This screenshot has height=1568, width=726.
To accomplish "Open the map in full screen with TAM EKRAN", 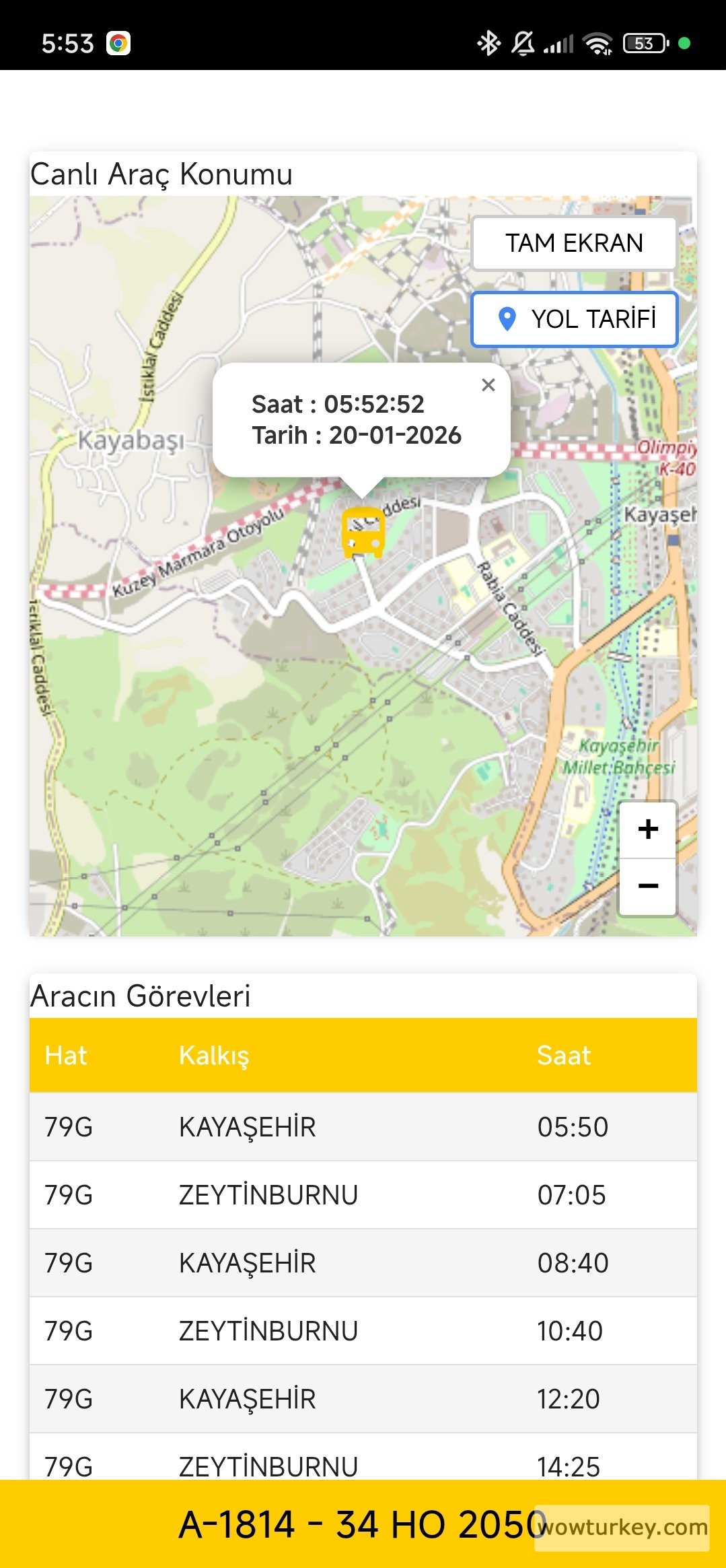I will pos(574,243).
